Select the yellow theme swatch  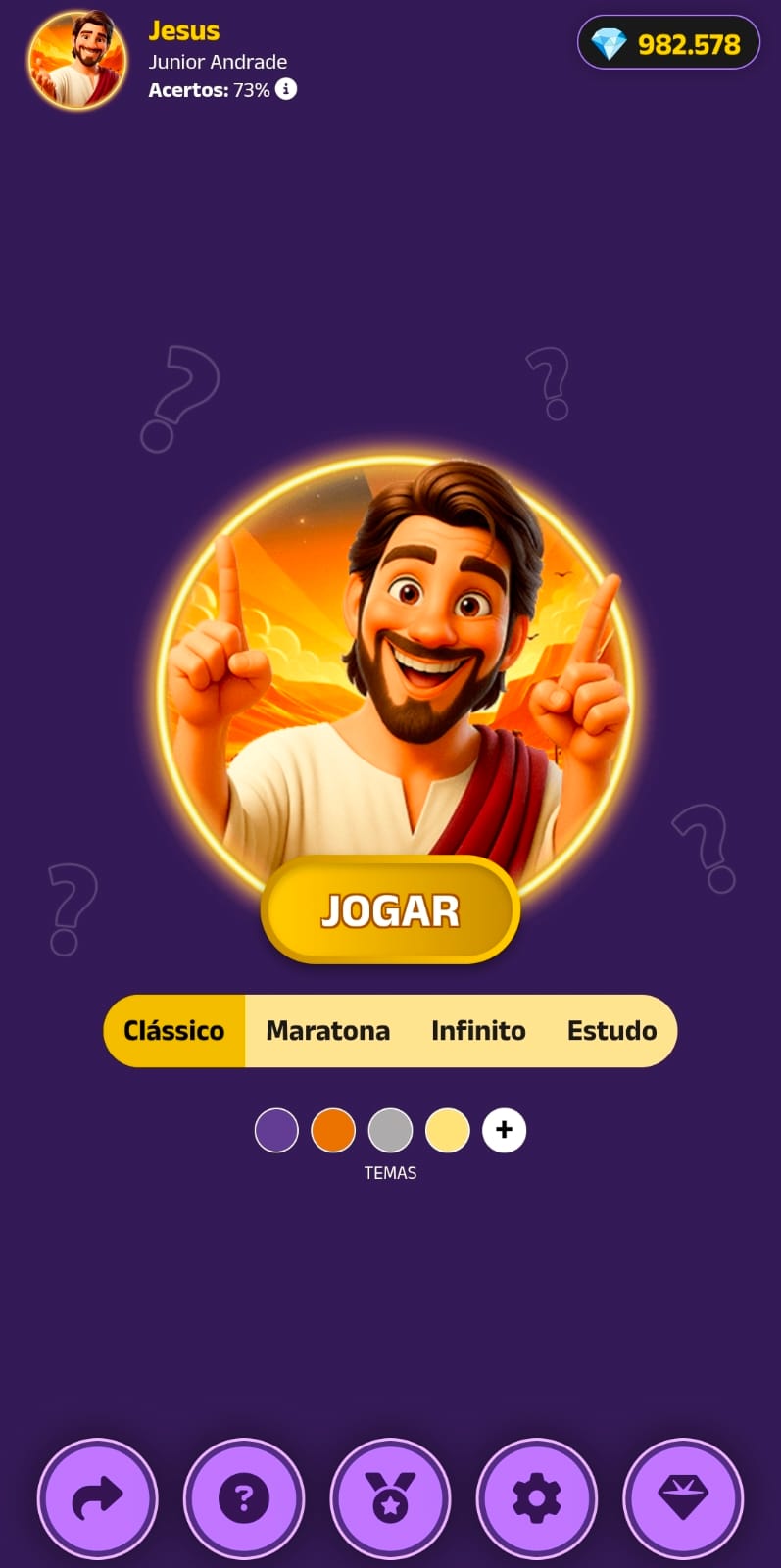point(447,1130)
